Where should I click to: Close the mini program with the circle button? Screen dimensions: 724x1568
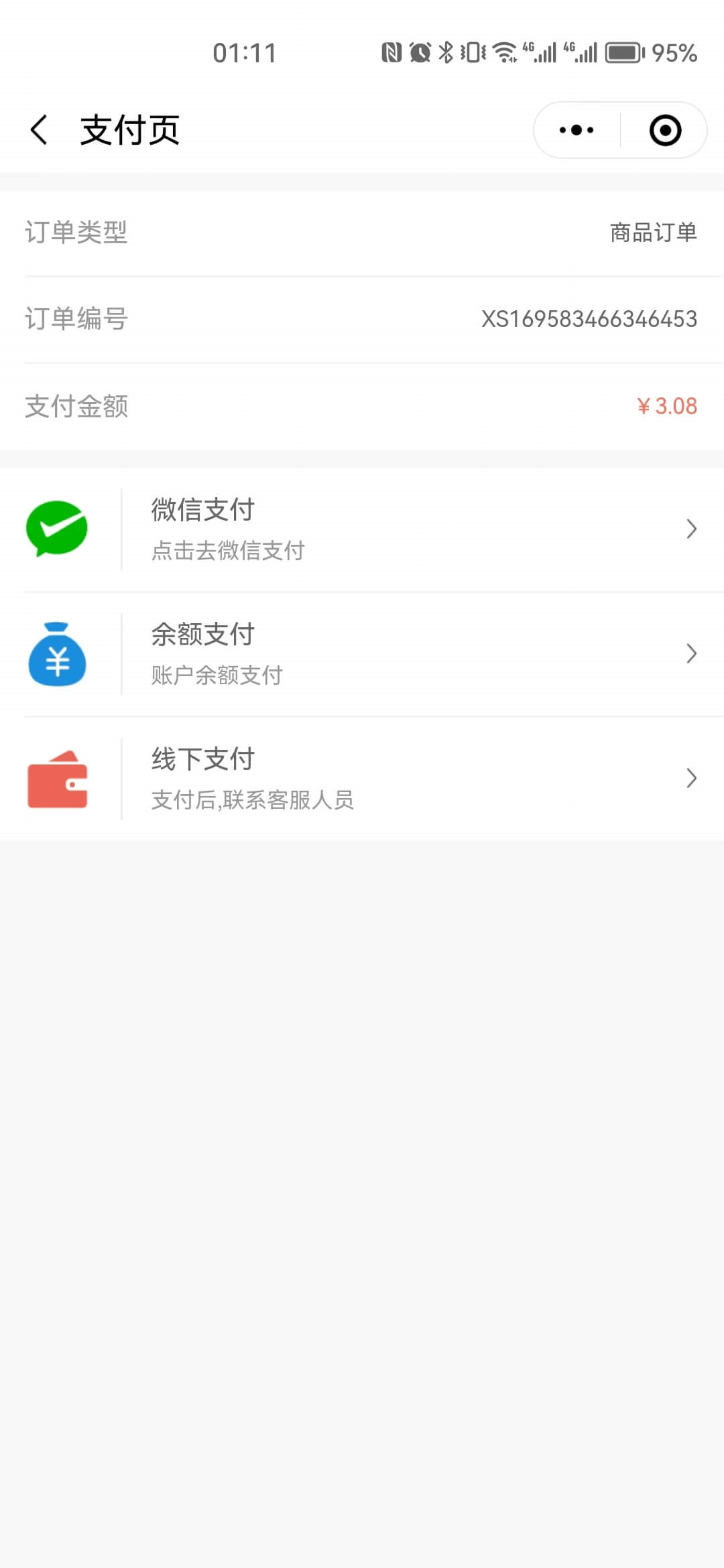pos(665,130)
